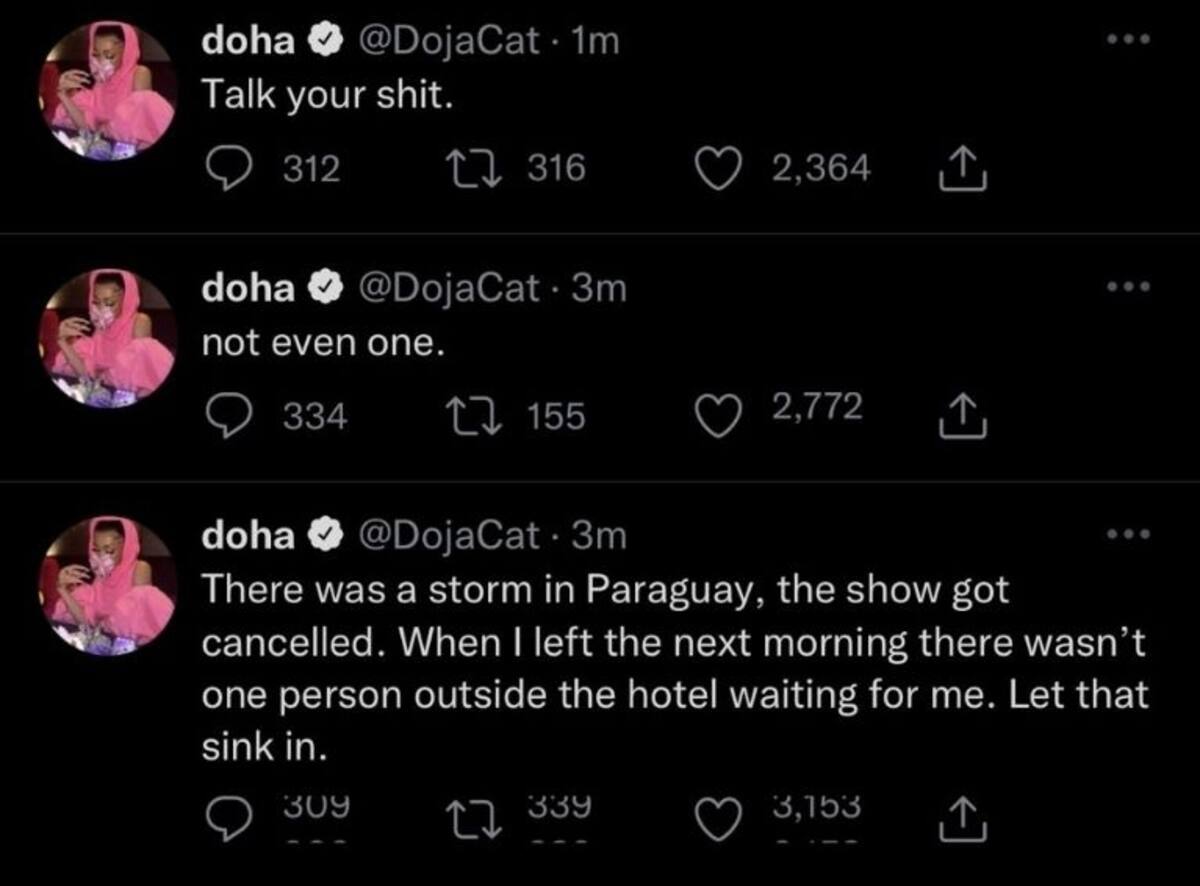Screen dimensions: 1200x886
Task: Open profile picture beside the Paraguay storm tweet
Action: tap(108, 585)
